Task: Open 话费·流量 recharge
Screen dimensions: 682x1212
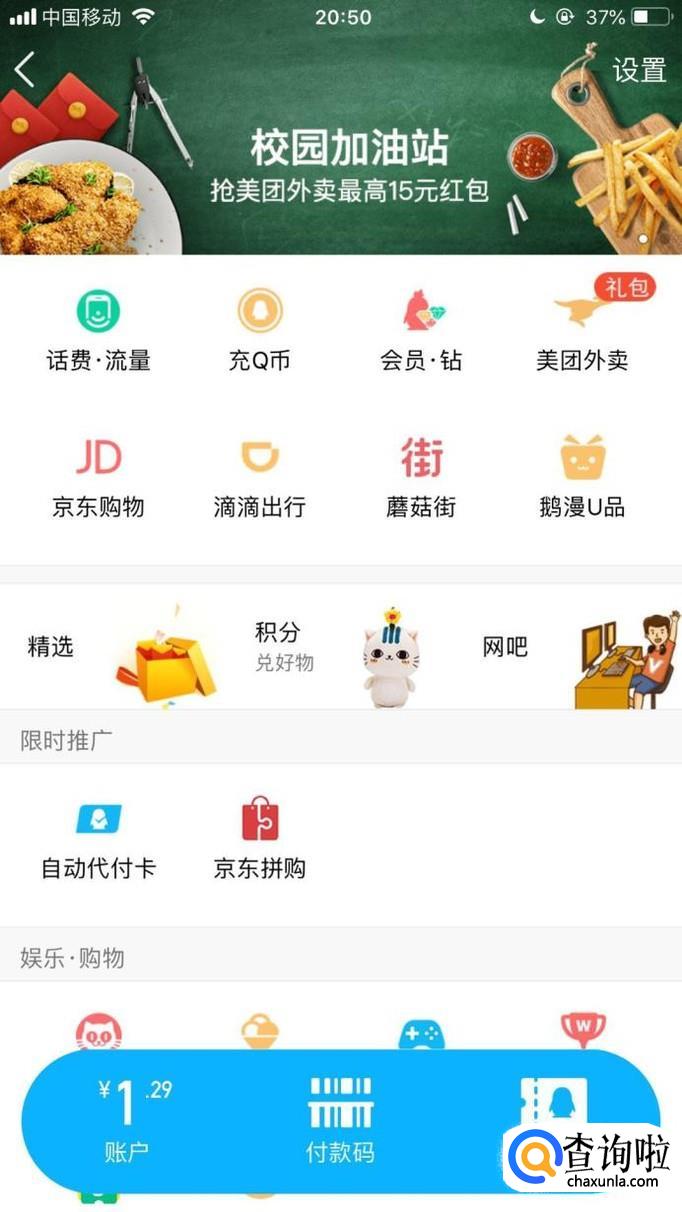Action: [98, 330]
